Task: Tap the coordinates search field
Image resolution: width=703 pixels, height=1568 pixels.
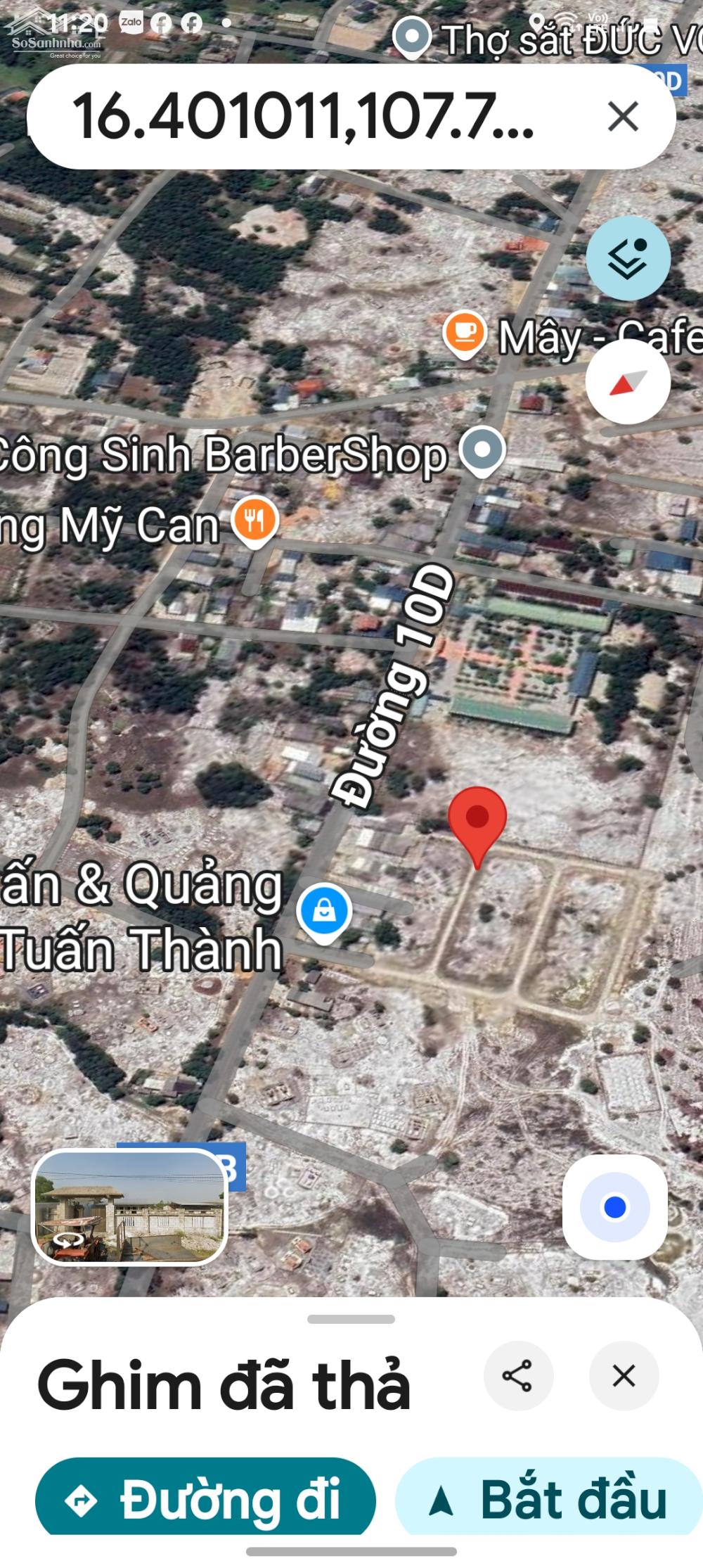Action: (x=302, y=117)
